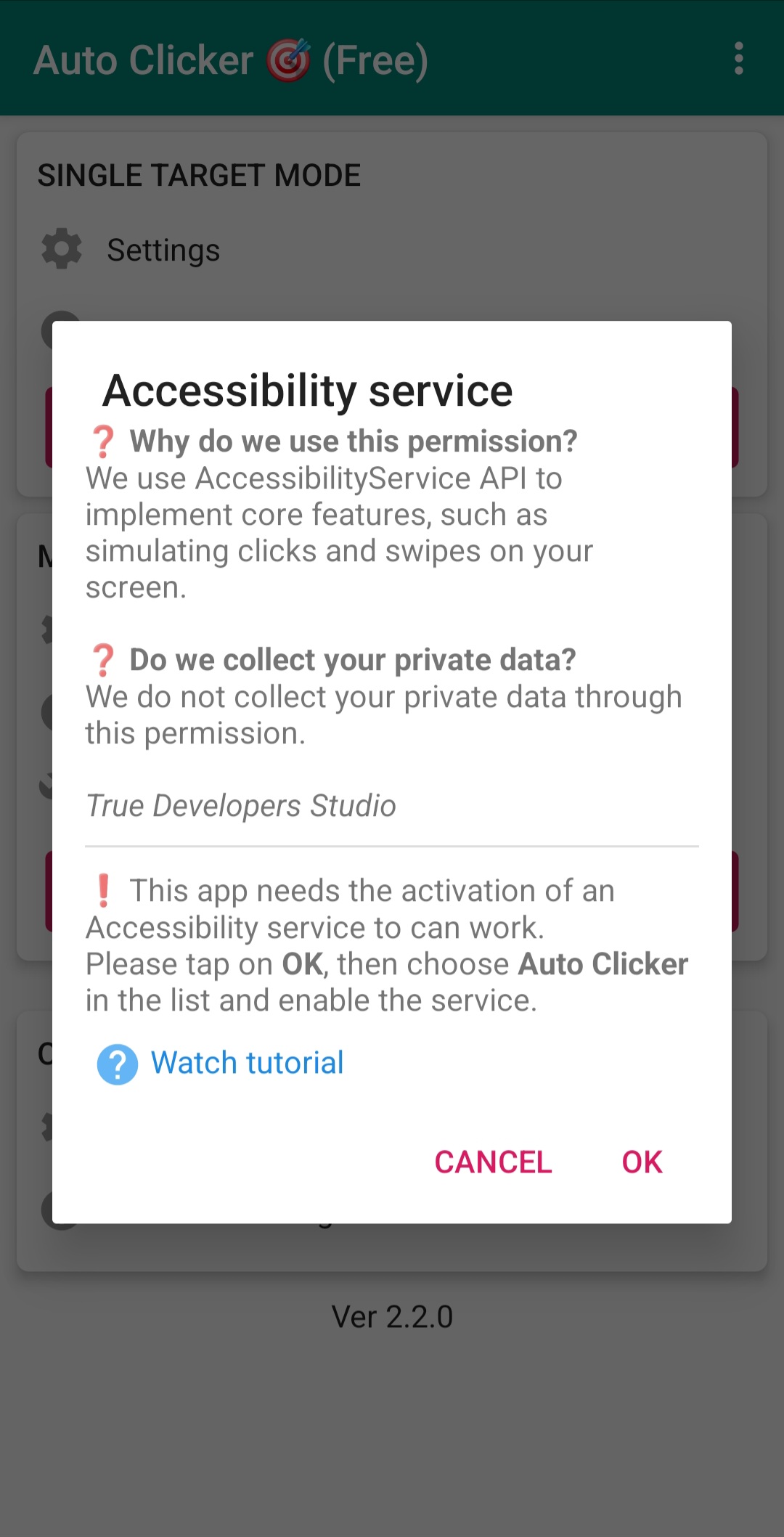Cancel the accessibility service dialog
Screen dimensions: 784x1537
coord(493,1162)
